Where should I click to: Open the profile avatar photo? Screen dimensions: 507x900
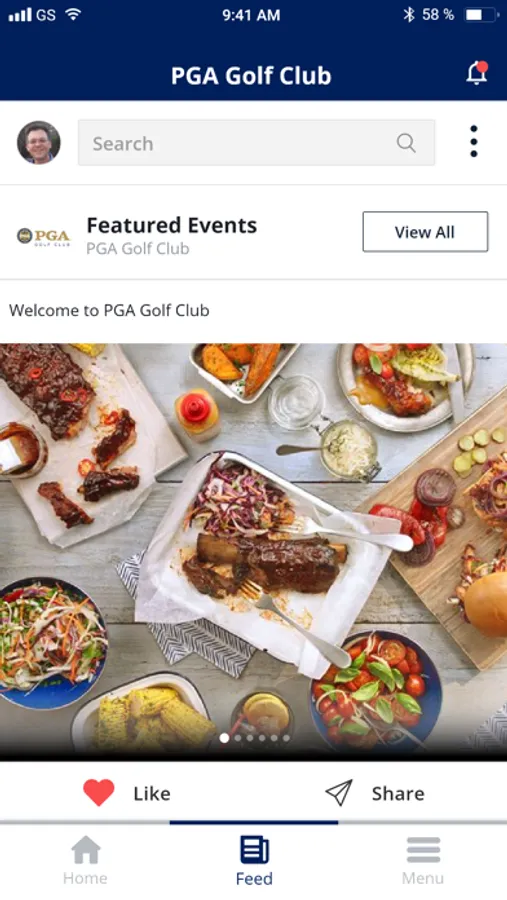tap(38, 142)
